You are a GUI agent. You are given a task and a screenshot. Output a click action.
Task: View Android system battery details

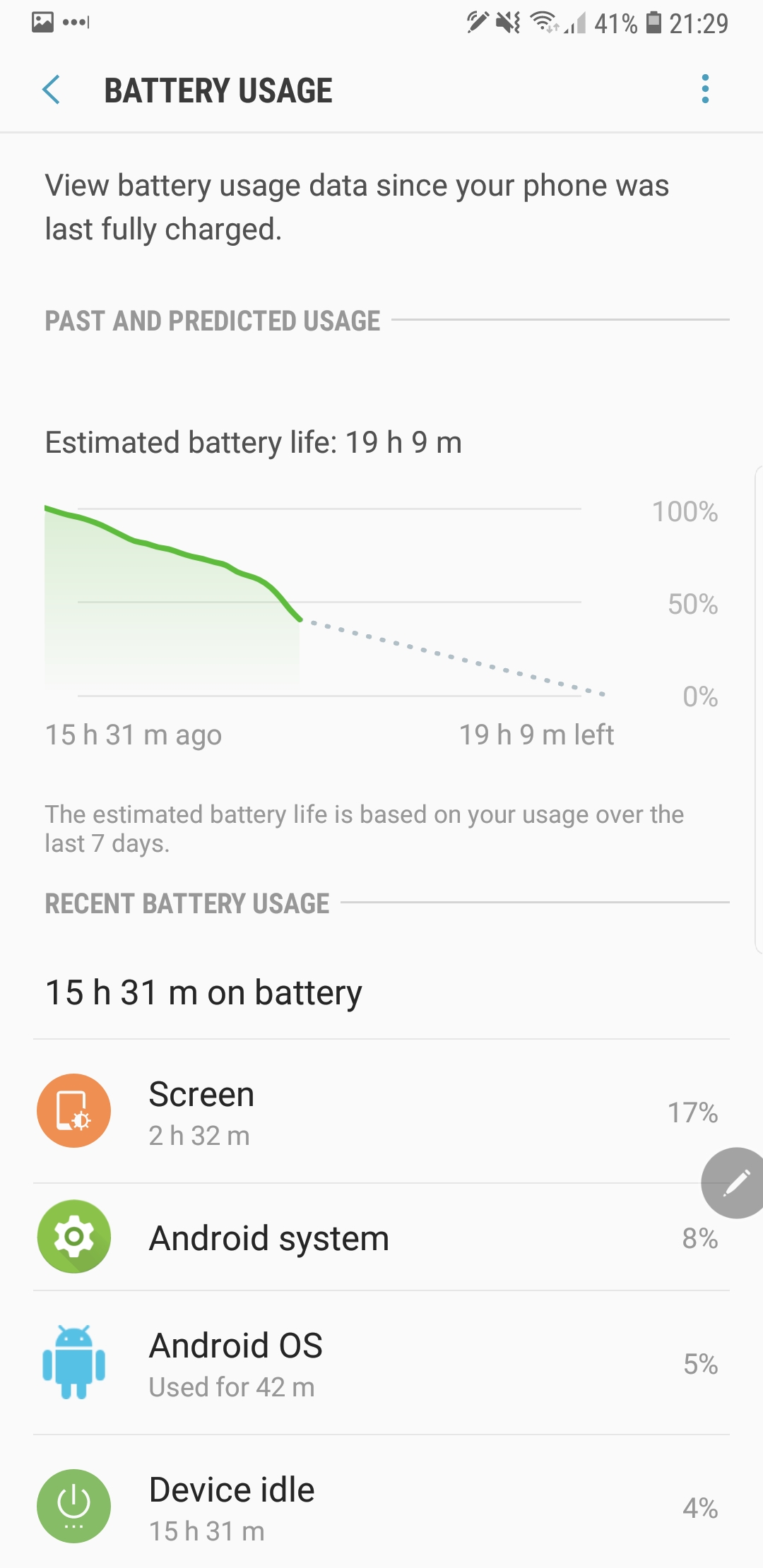click(381, 1237)
